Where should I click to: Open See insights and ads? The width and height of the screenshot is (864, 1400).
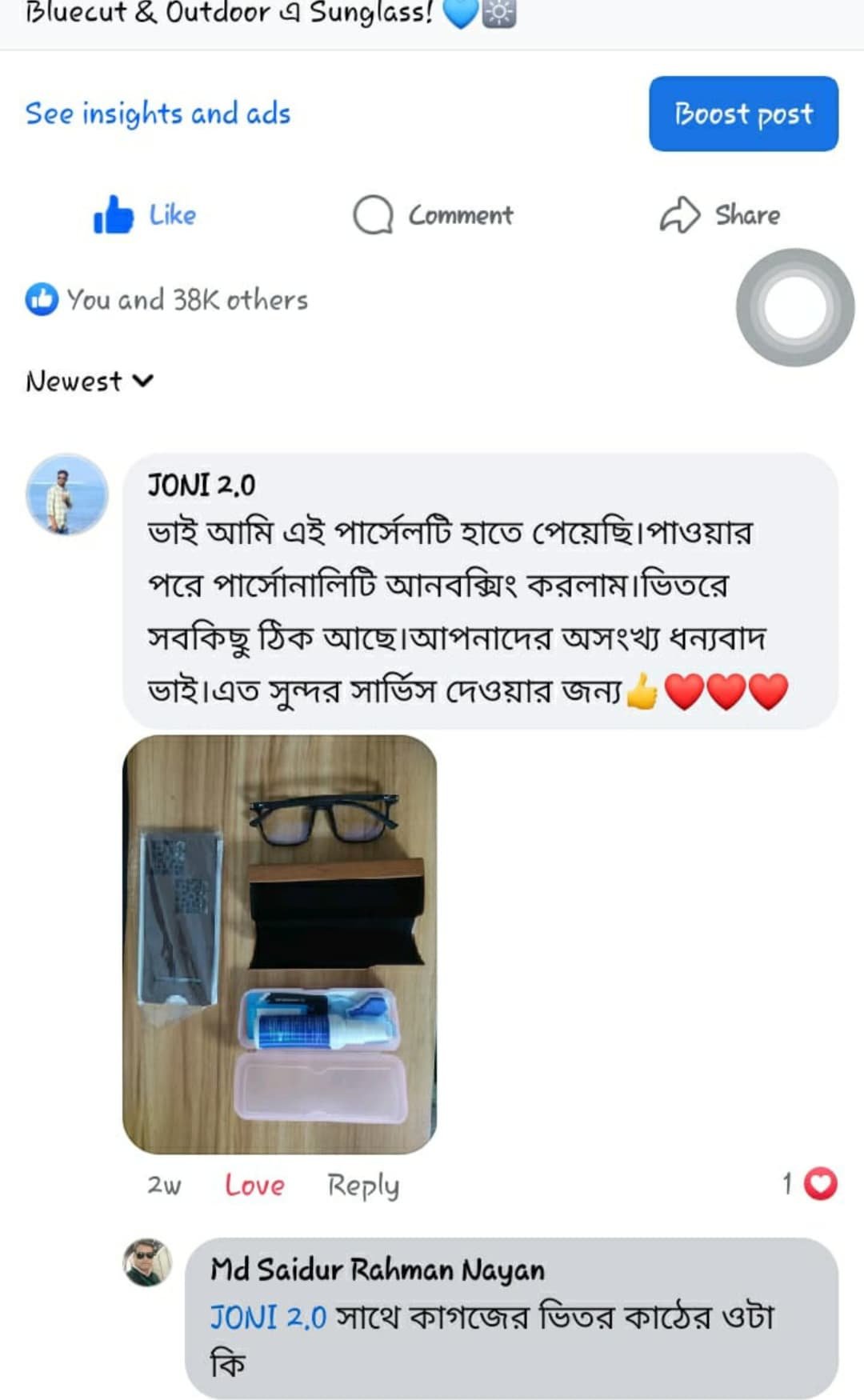[158, 114]
